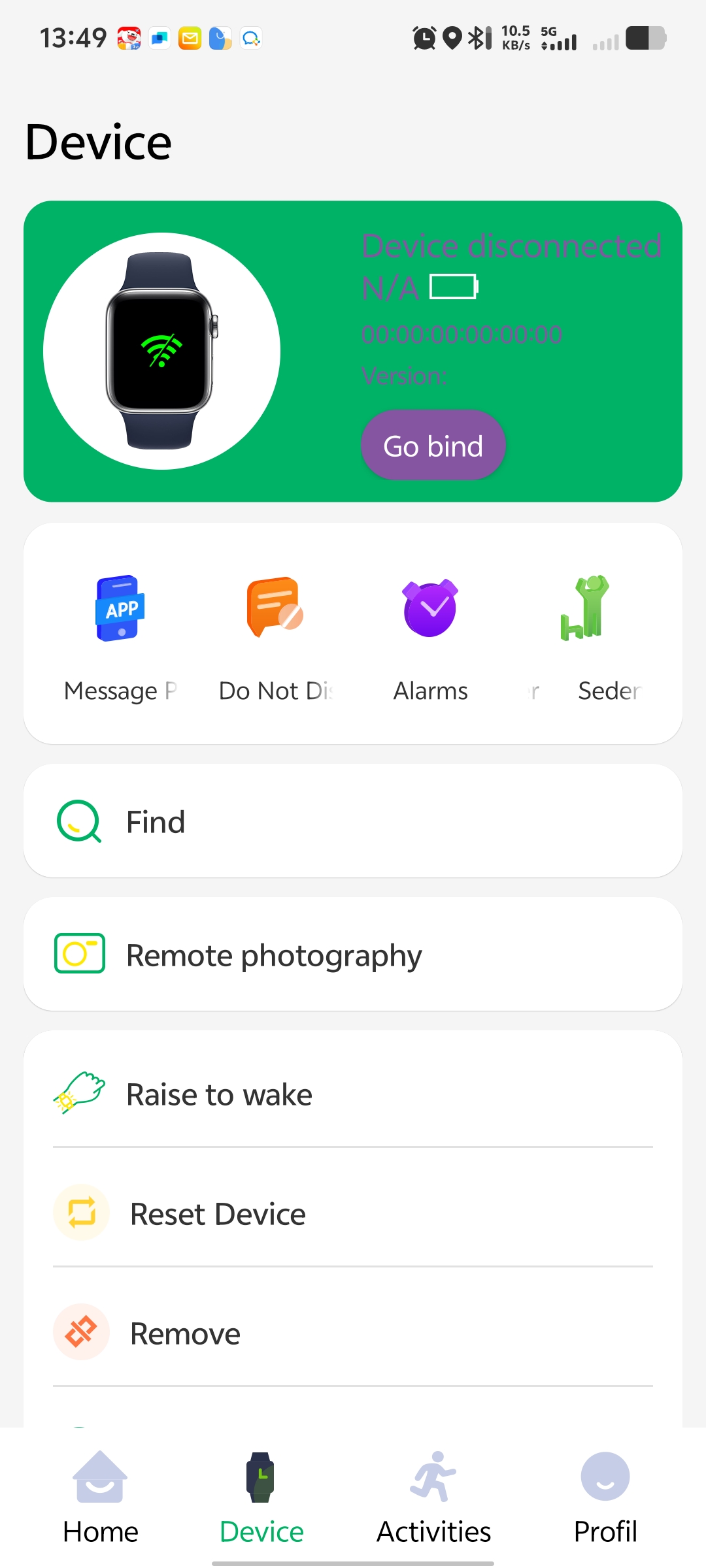Screen dimensions: 706x1568
Task: Open Do Not Disturb settings
Action: click(x=275, y=636)
